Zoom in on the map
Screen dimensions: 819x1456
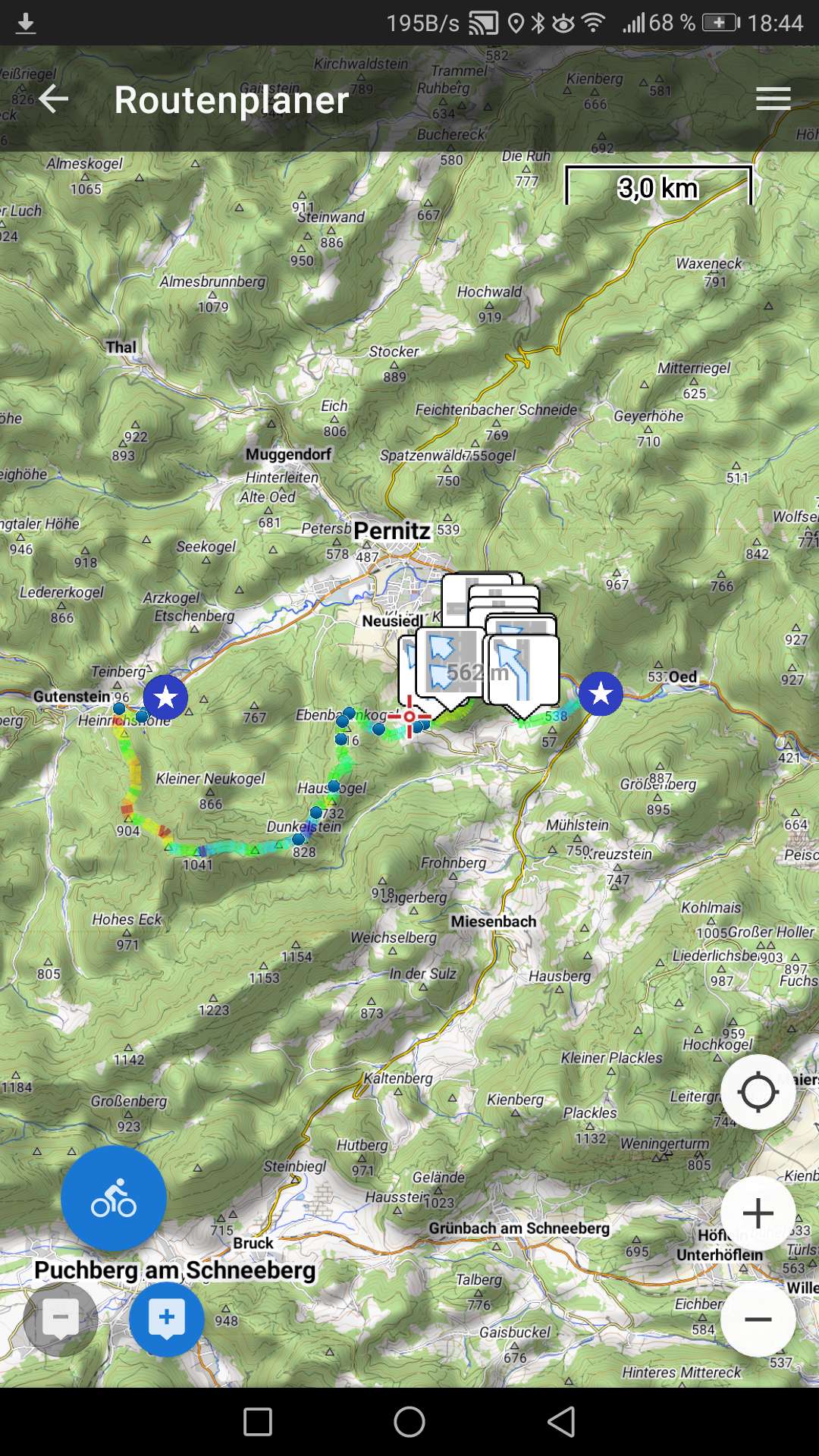pos(758,1213)
